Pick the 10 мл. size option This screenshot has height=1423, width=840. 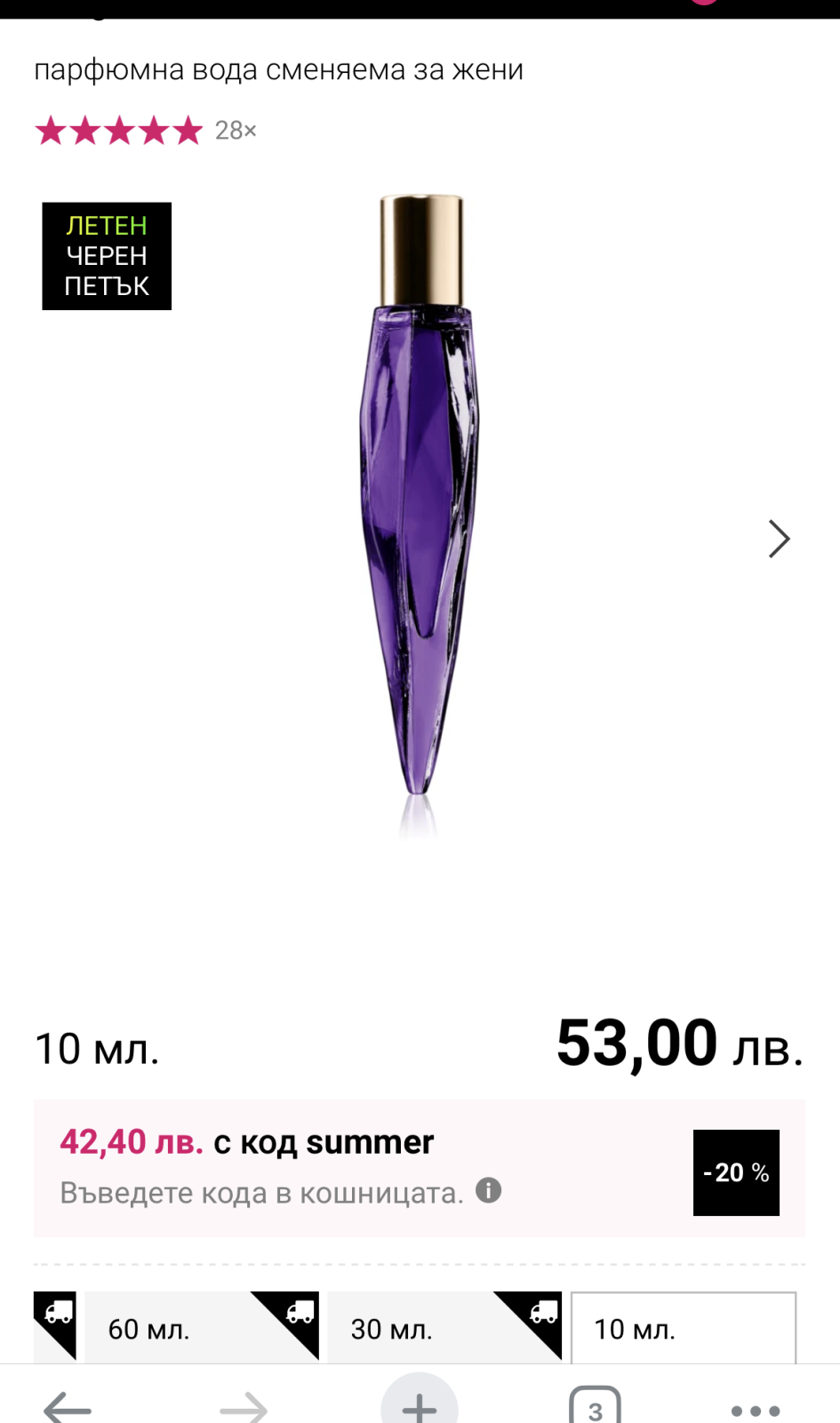pyautogui.click(x=683, y=1328)
